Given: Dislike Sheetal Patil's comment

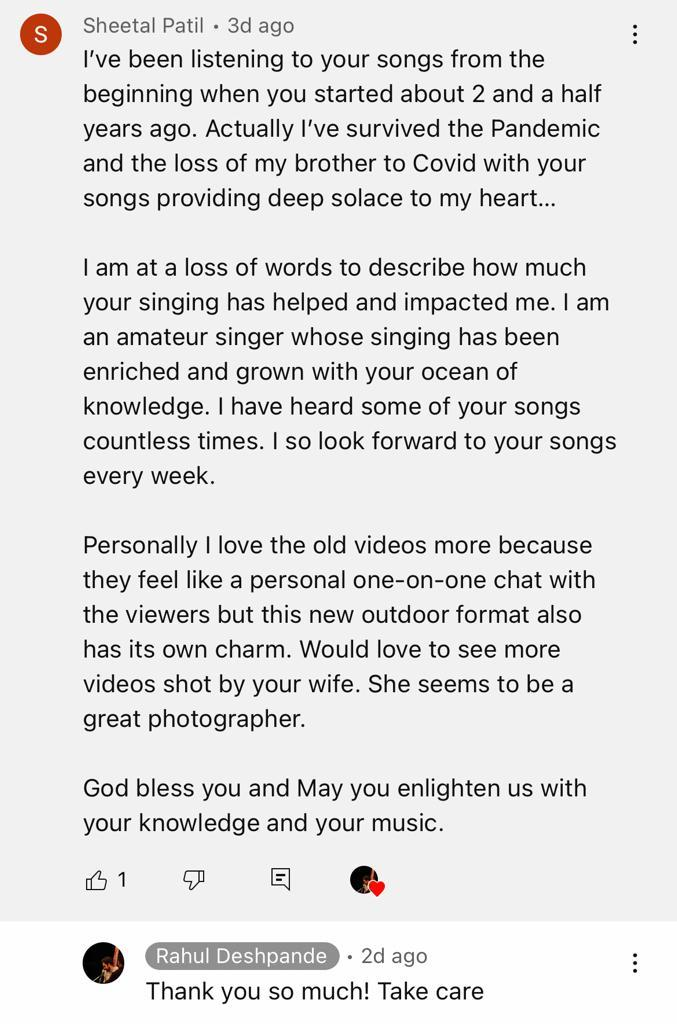Looking at the screenshot, I should point(194,880).
